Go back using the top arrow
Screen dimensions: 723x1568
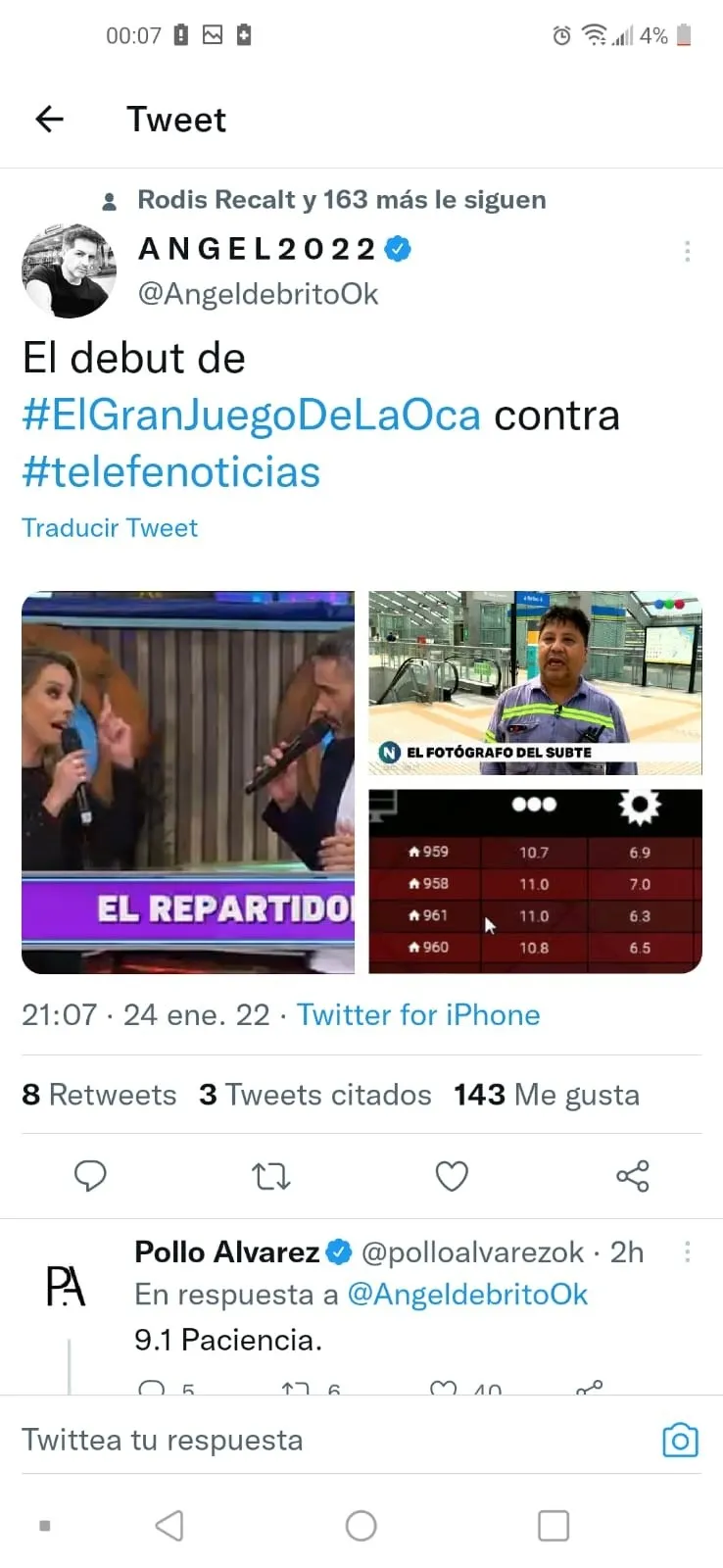(x=49, y=120)
